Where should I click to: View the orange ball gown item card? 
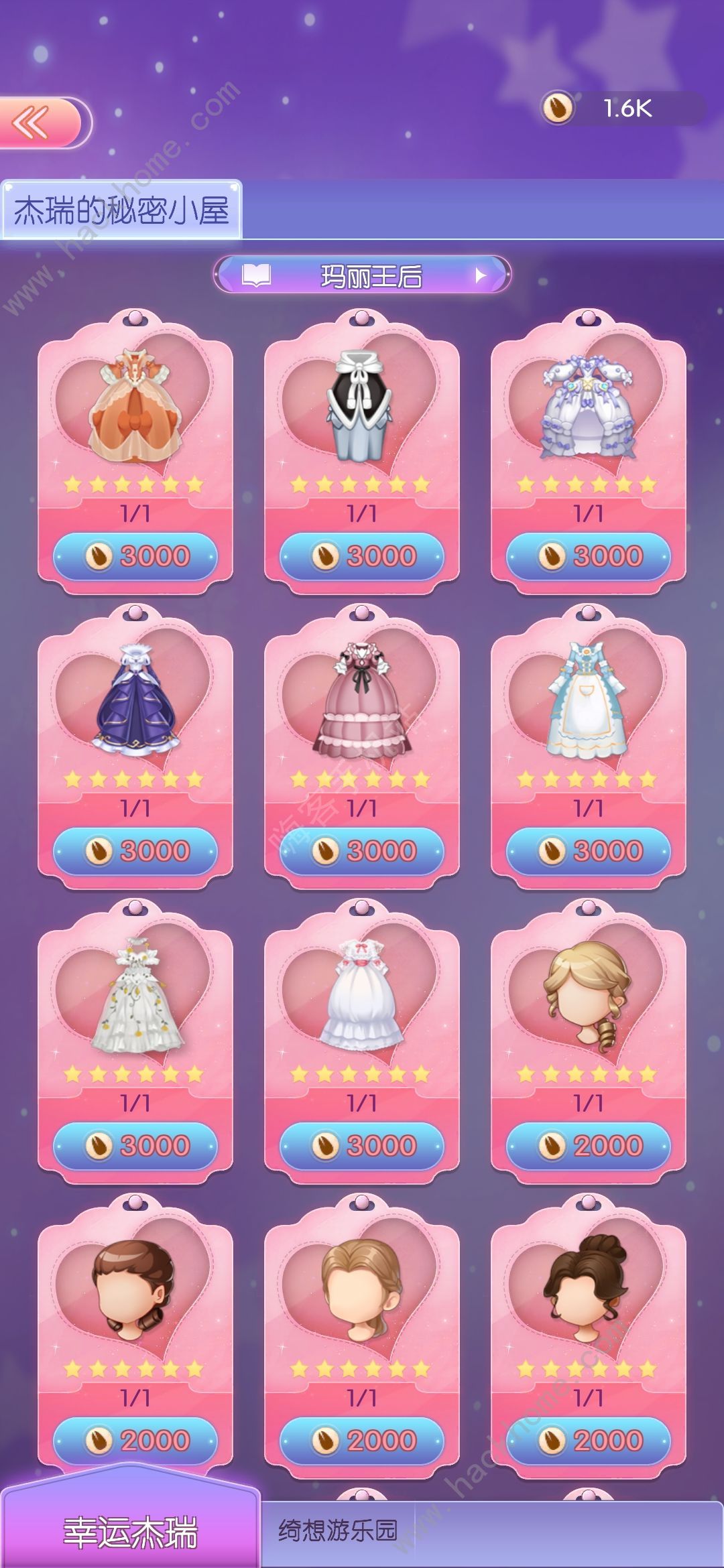pos(135,409)
